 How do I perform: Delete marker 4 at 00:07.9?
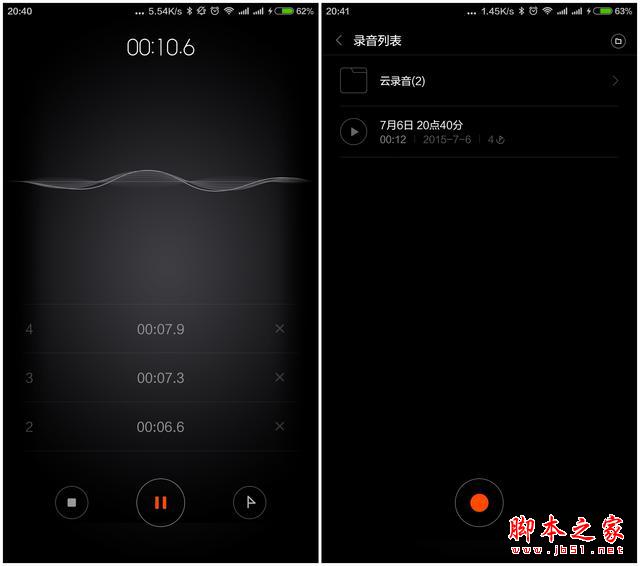[279, 329]
